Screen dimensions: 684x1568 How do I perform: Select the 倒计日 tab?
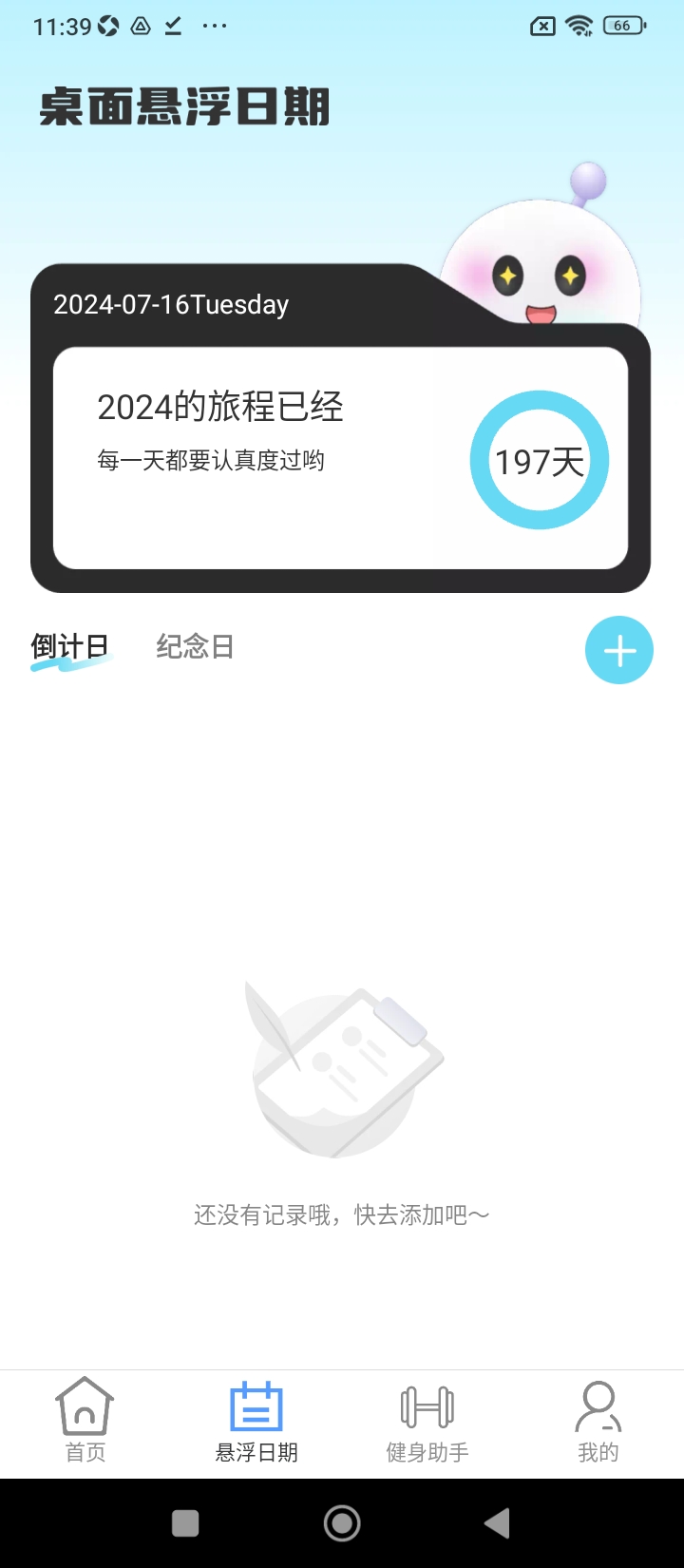coord(70,647)
